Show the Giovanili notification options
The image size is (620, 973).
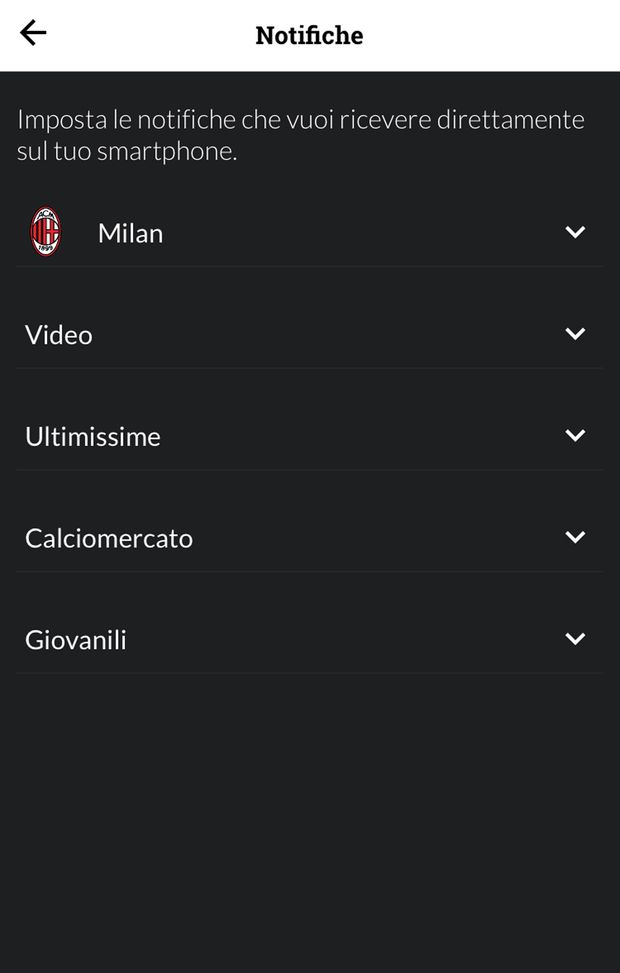coord(574,639)
